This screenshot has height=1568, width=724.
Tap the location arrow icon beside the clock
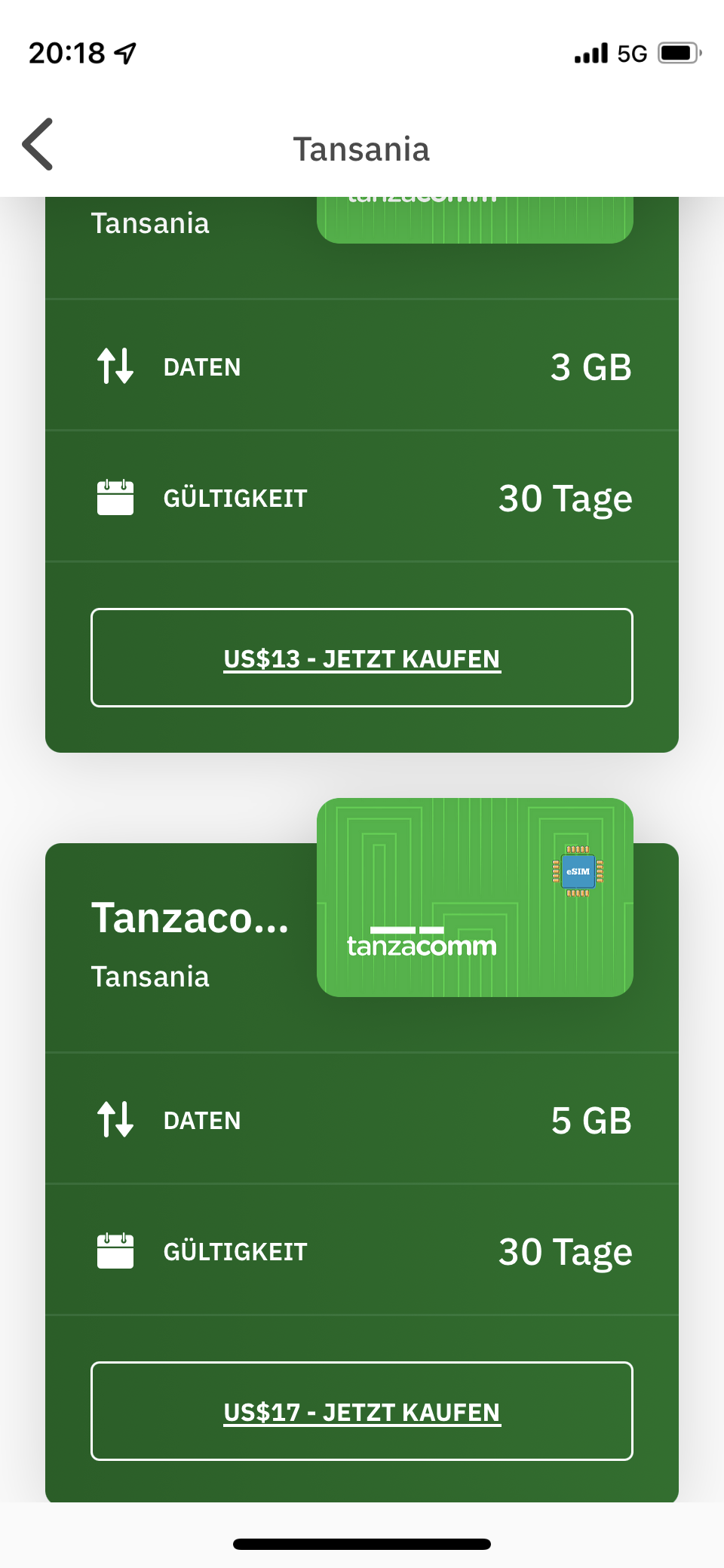[124, 52]
